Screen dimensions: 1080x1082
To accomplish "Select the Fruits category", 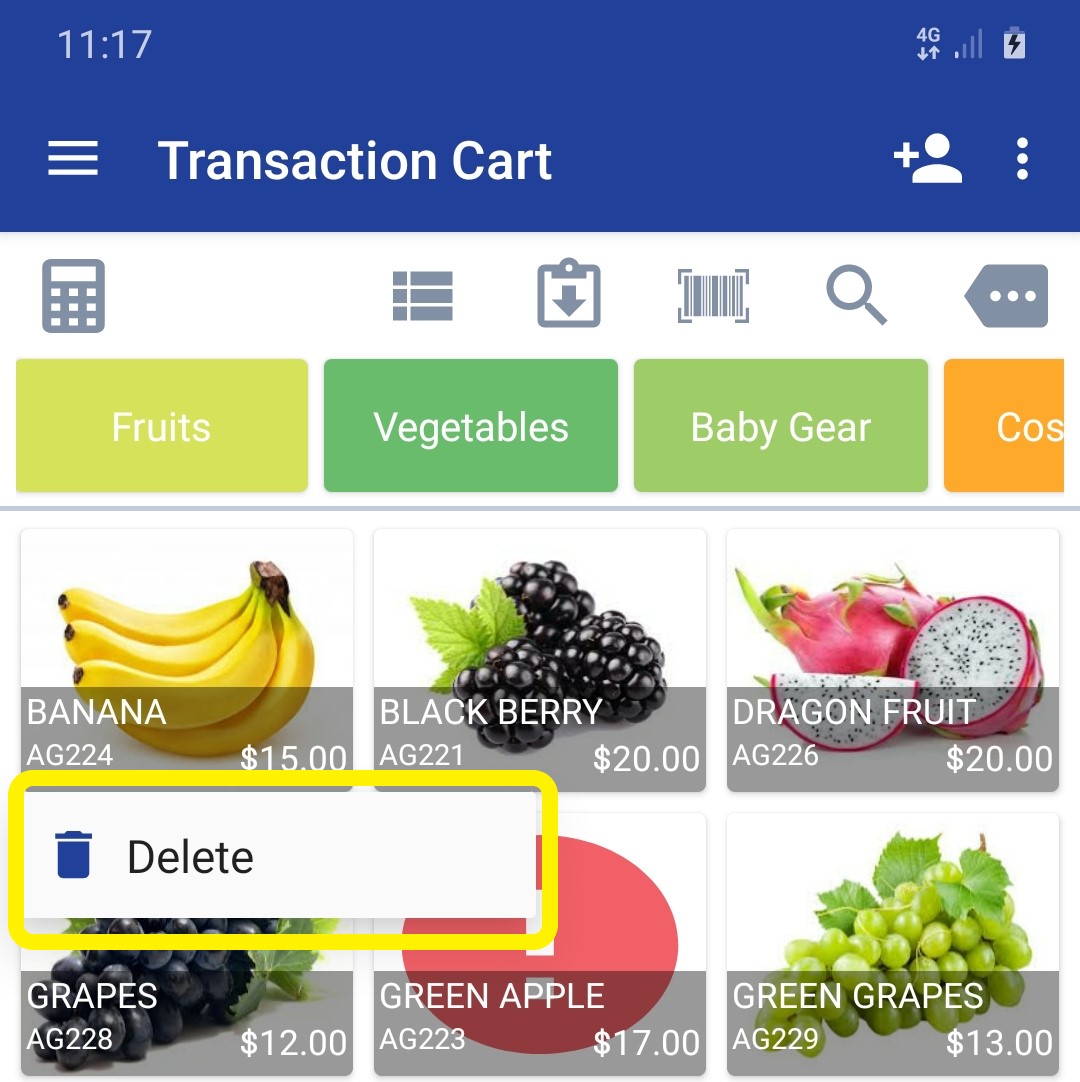I will tap(161, 427).
